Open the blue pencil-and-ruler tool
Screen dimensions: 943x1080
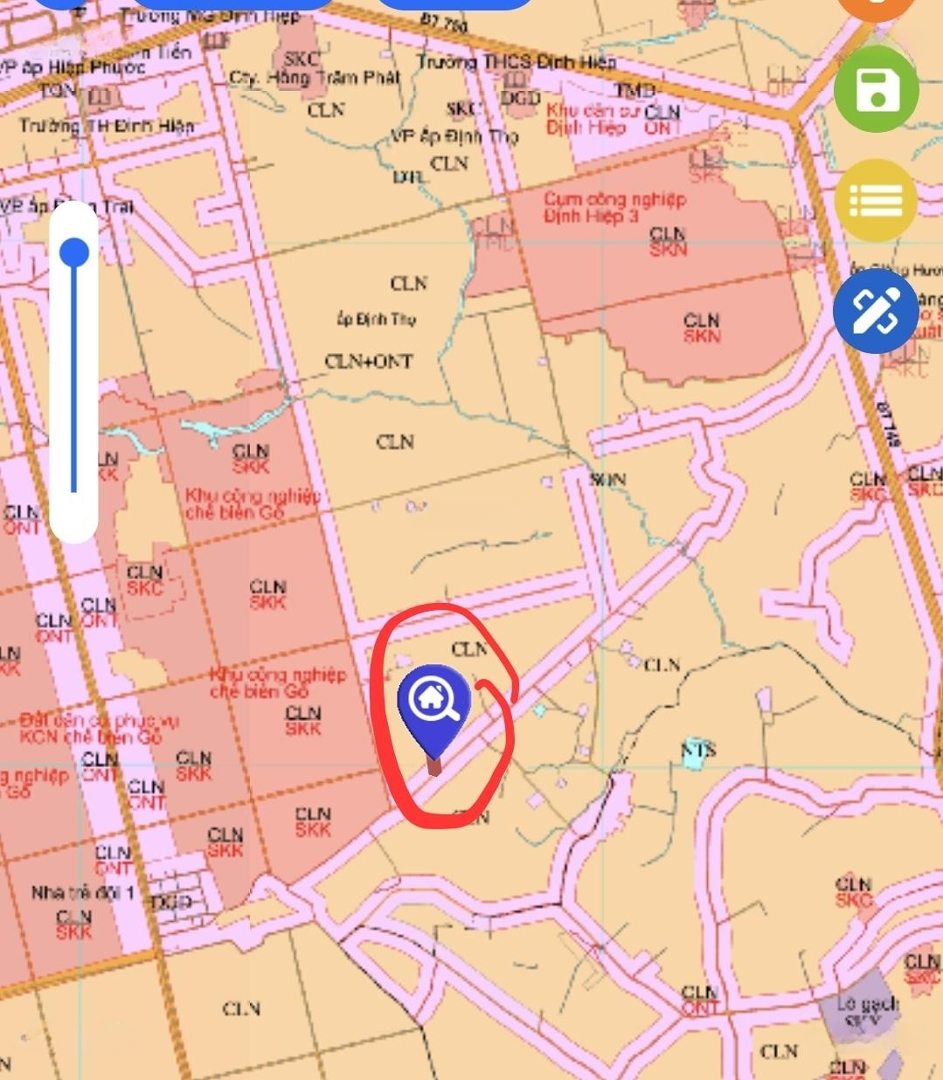pyautogui.click(x=875, y=311)
